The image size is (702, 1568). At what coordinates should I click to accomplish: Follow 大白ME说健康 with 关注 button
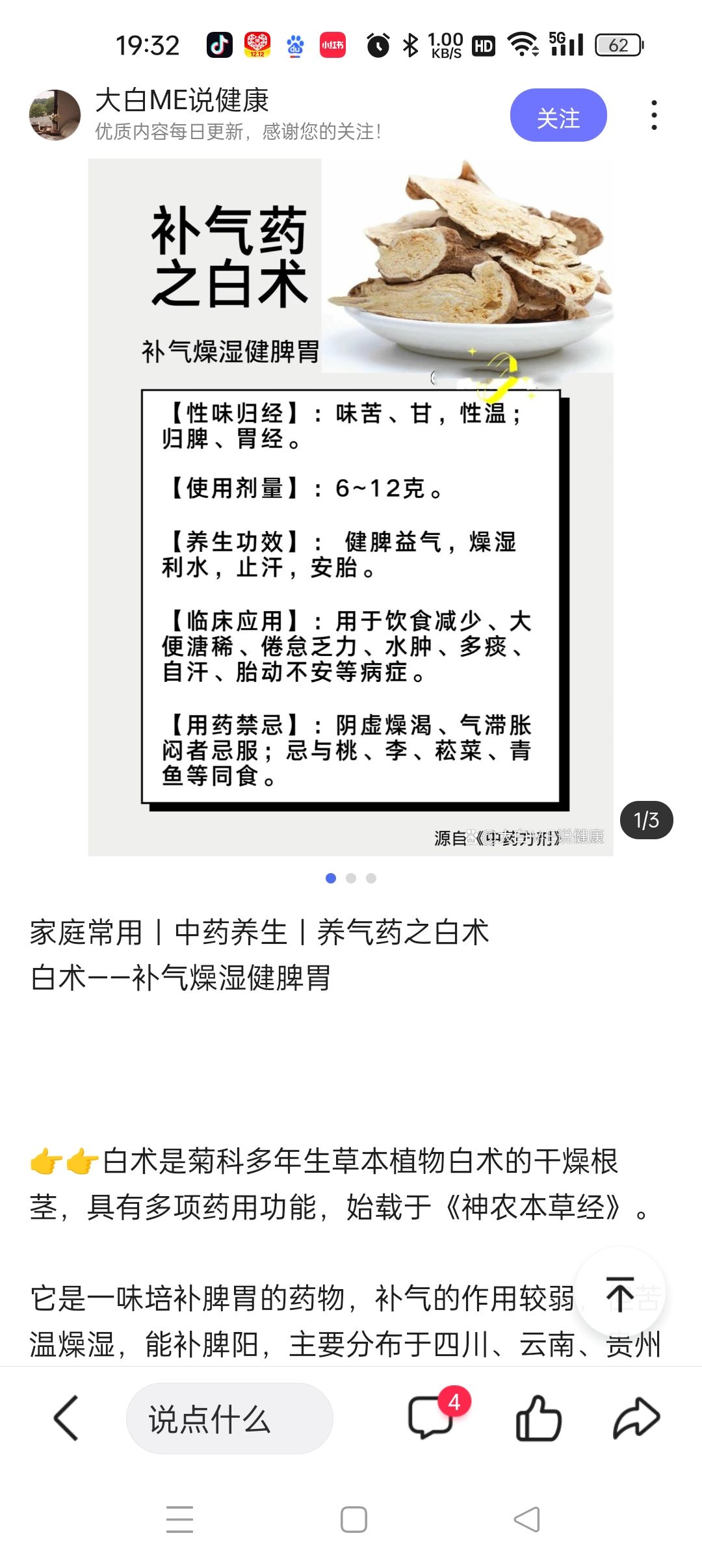pyautogui.click(x=558, y=116)
